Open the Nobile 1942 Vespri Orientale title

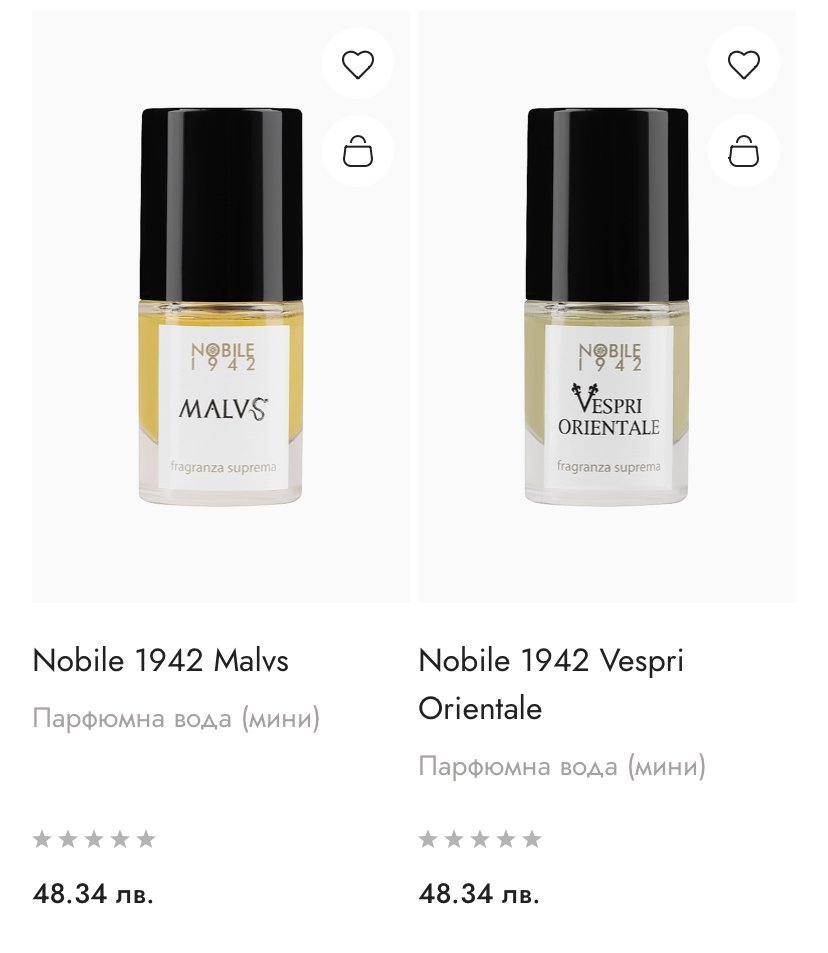[x=551, y=684]
